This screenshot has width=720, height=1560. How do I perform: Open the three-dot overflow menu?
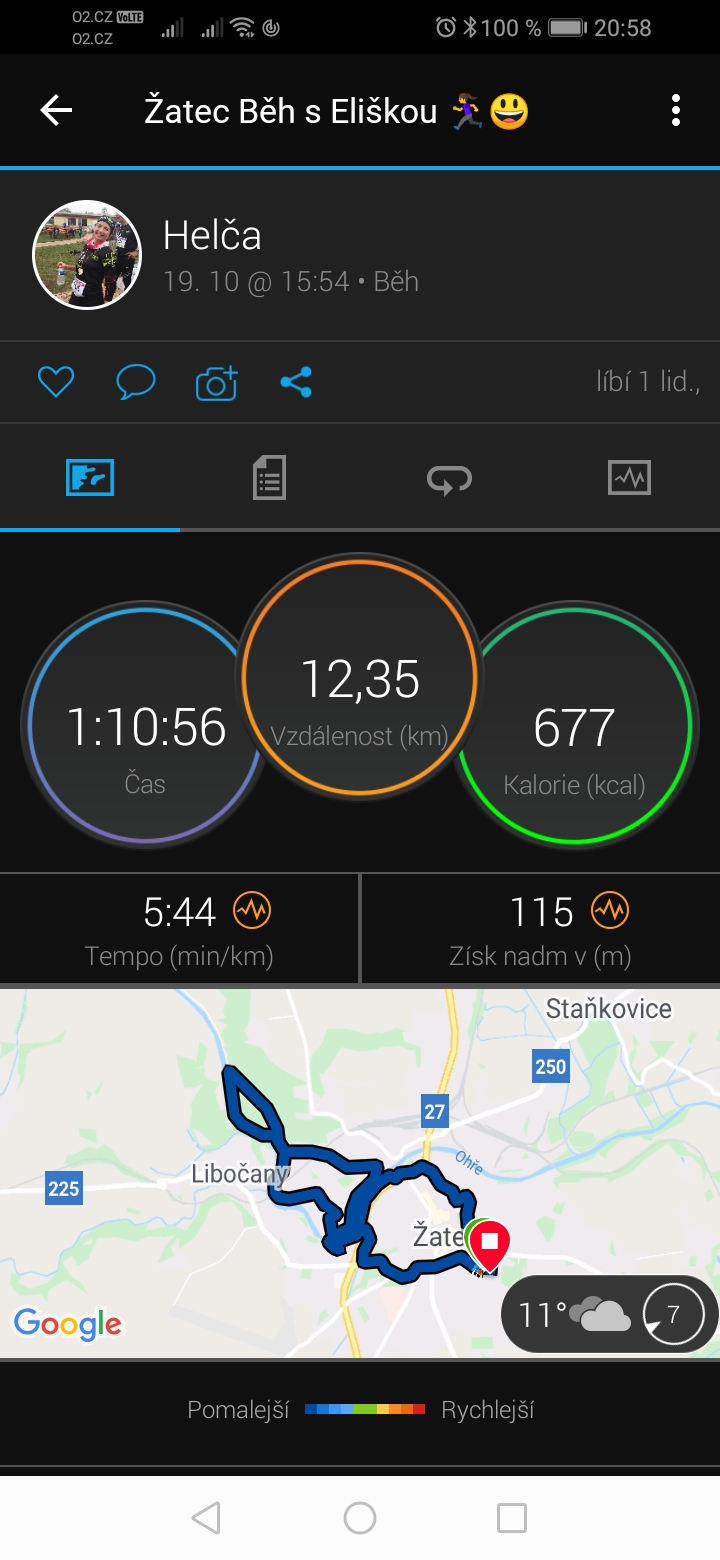pyautogui.click(x=676, y=110)
